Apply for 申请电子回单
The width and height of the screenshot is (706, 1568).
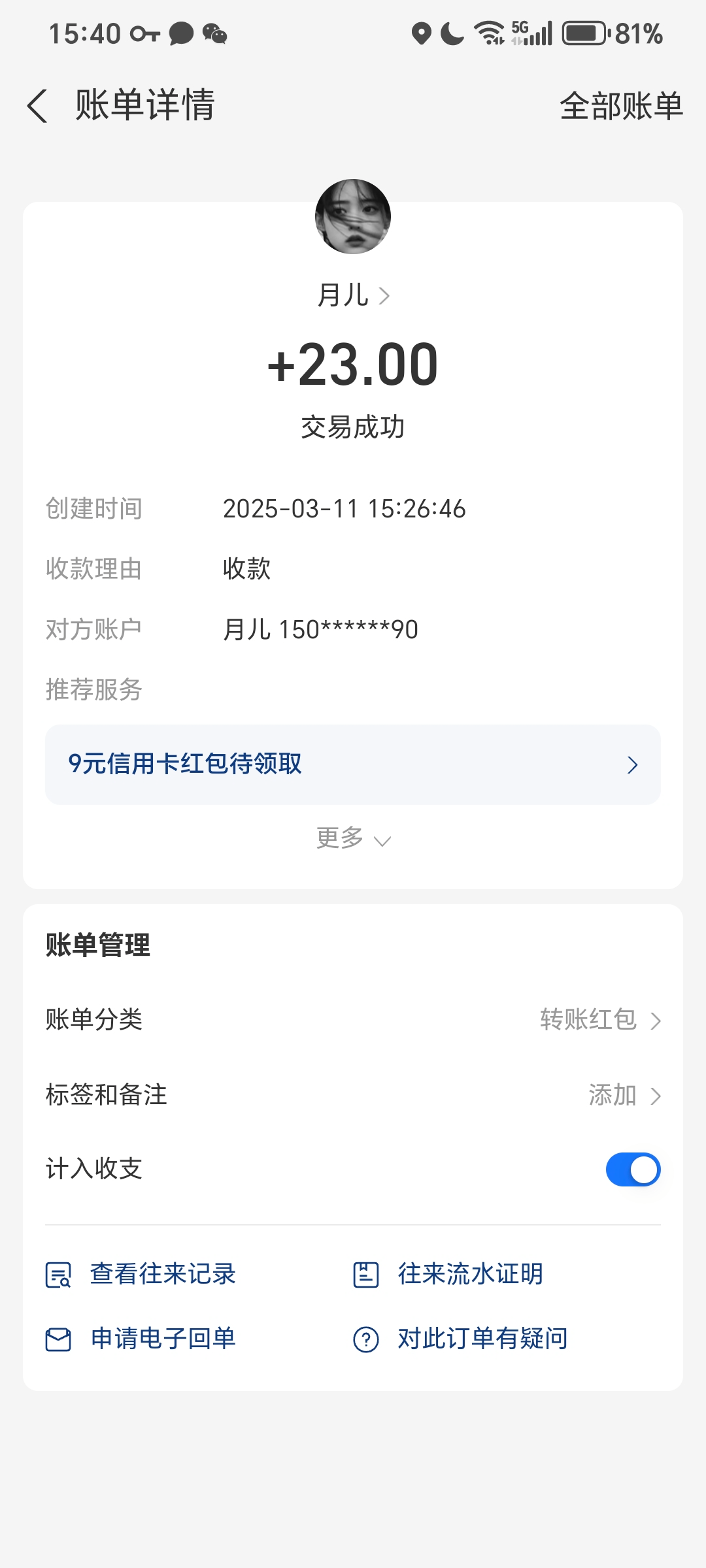[x=141, y=1339]
